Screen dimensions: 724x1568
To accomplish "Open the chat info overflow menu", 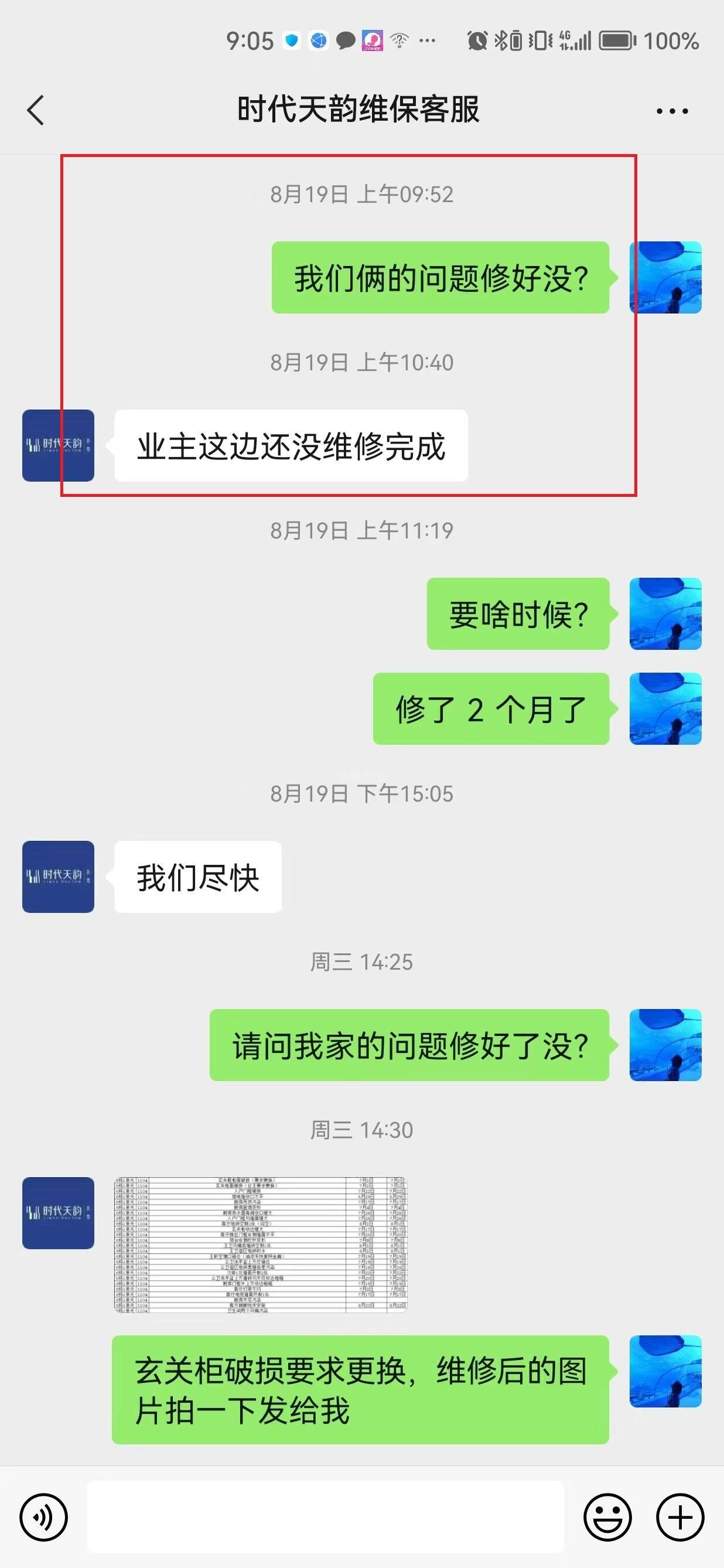I will (672, 111).
